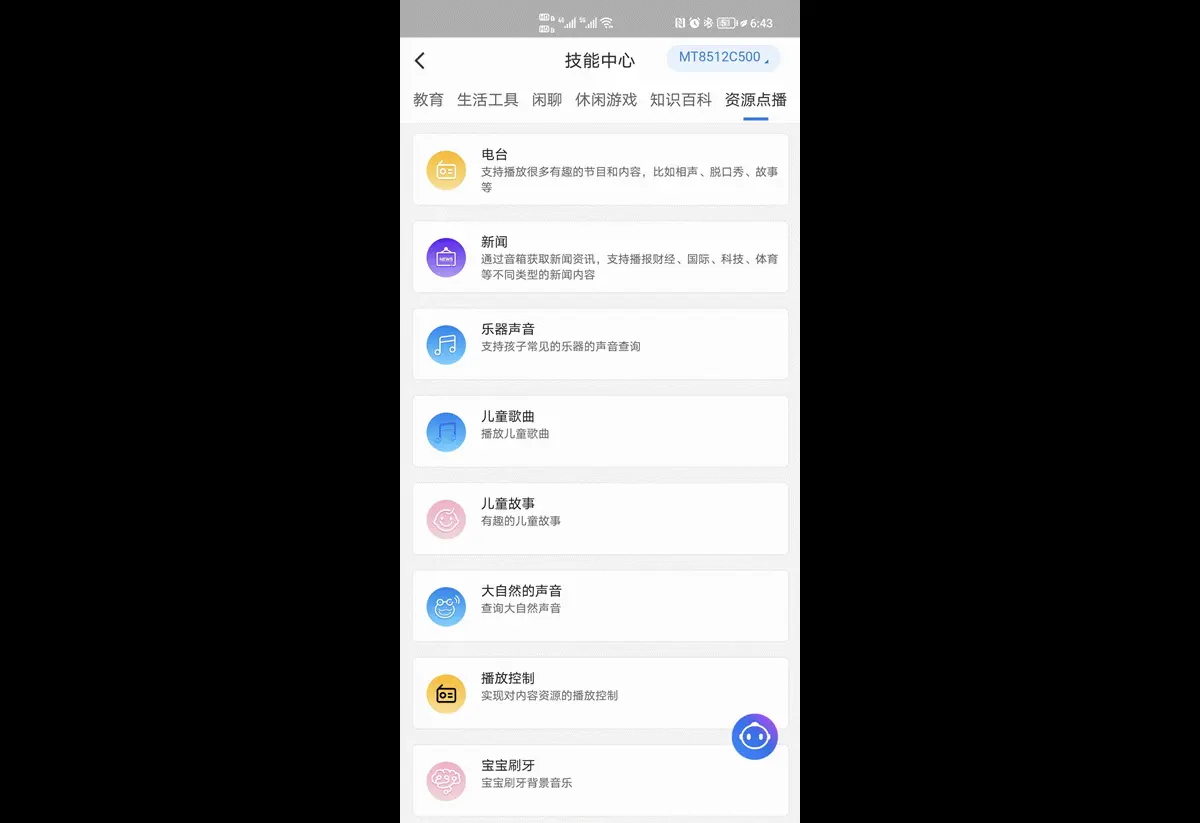The width and height of the screenshot is (1200, 823).
Task: Tap the floating robot assistant button
Action: (754, 737)
